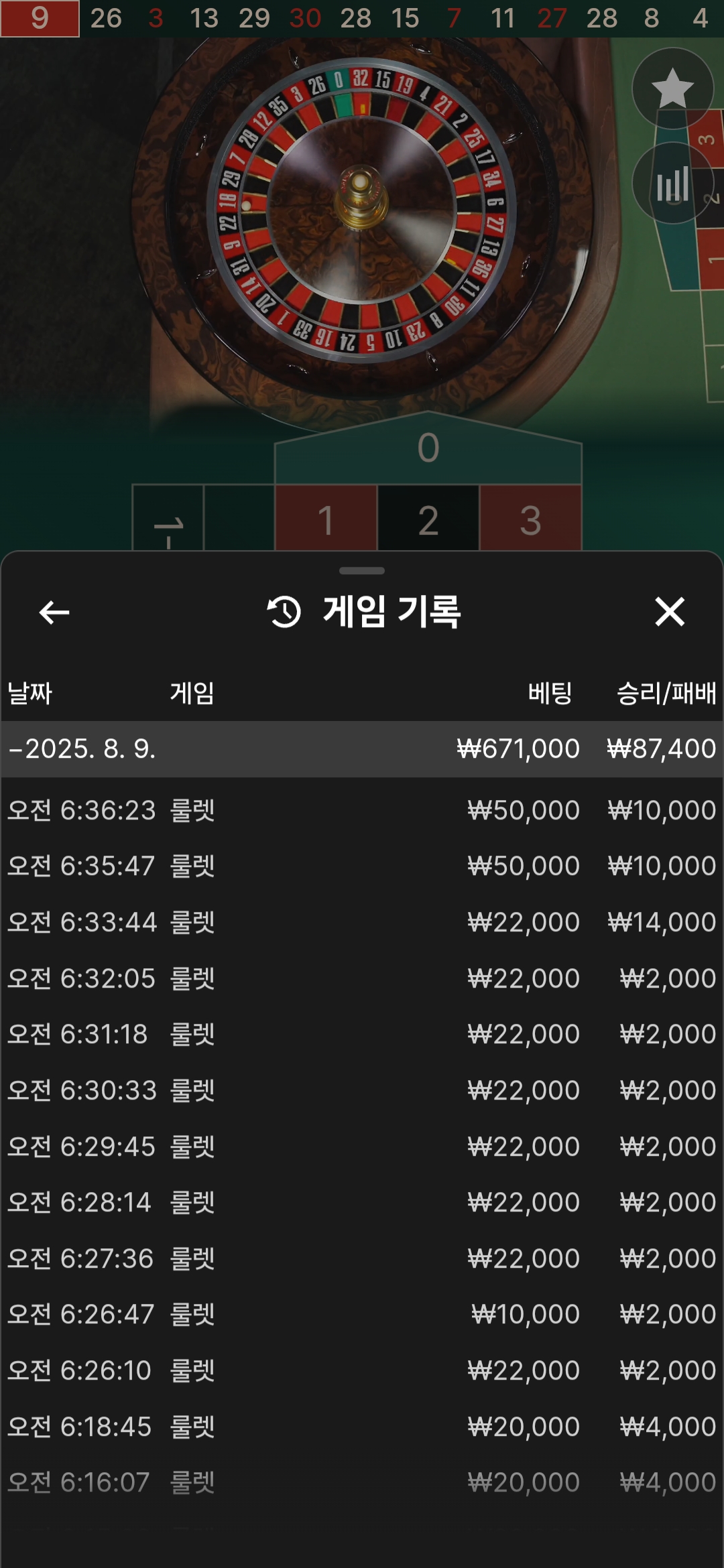Viewport: 724px width, 1568px height.
Task: Open the 오전 6:28:14 룰렛 record
Action: coord(362,1202)
